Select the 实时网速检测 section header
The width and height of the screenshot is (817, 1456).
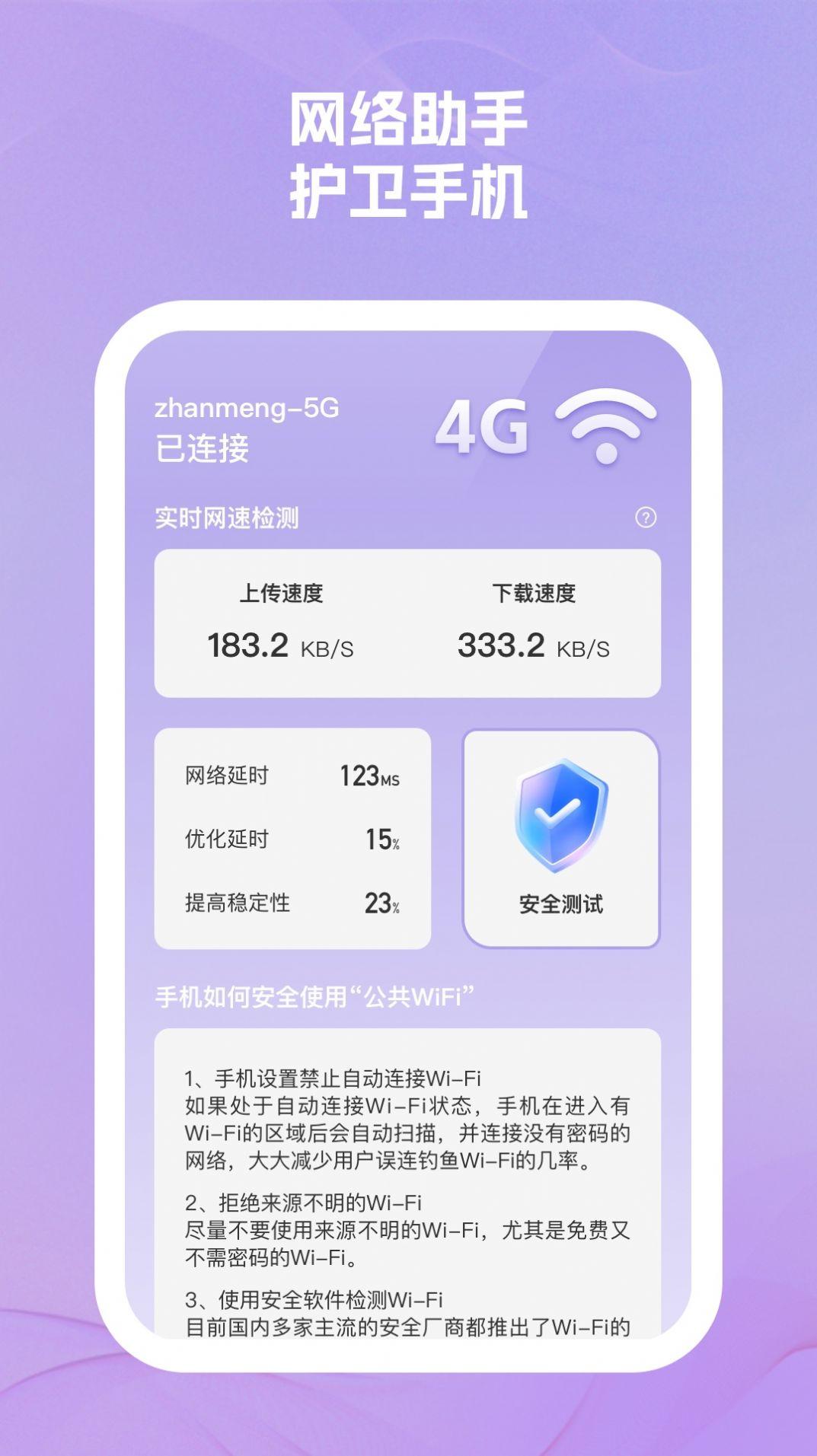tap(226, 518)
